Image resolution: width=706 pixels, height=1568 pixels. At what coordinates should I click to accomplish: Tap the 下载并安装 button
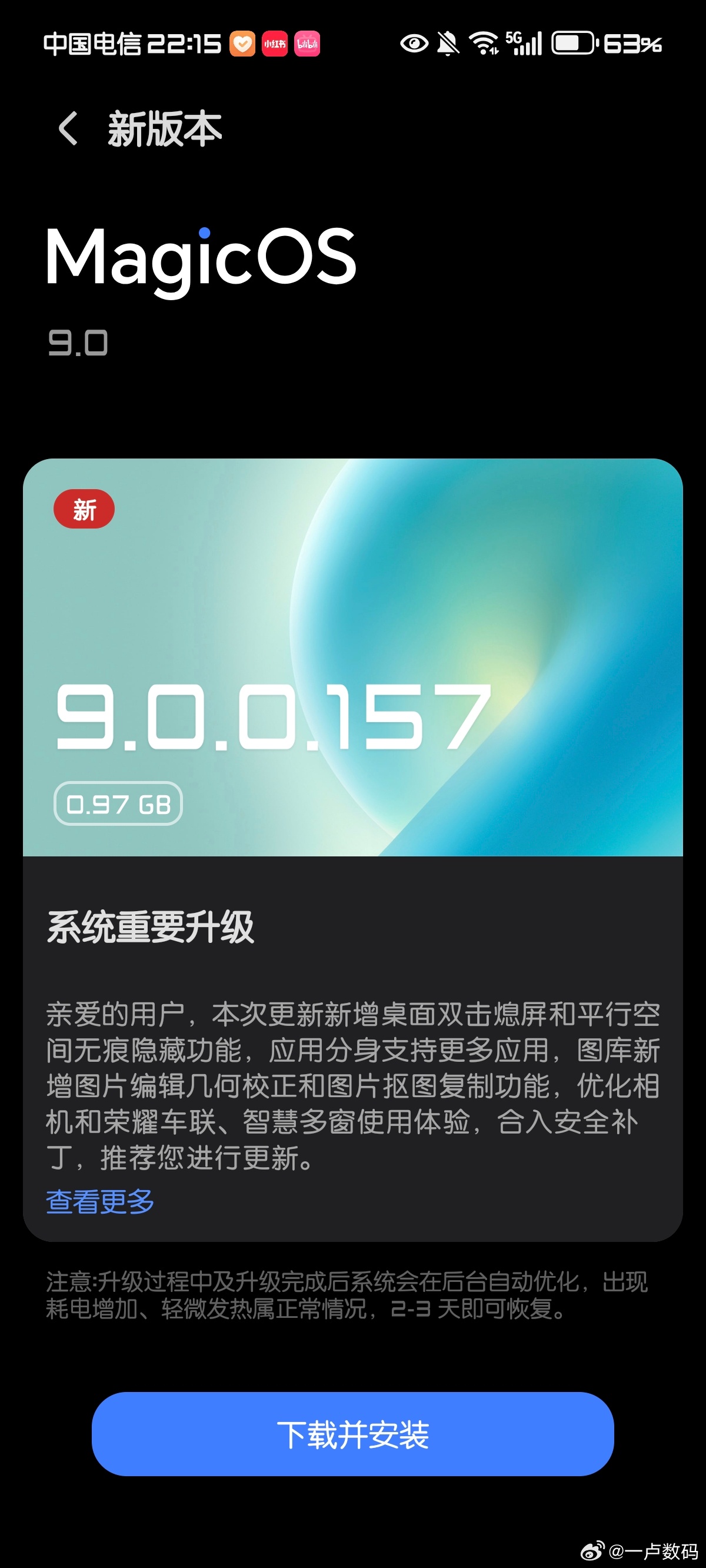click(x=353, y=1433)
